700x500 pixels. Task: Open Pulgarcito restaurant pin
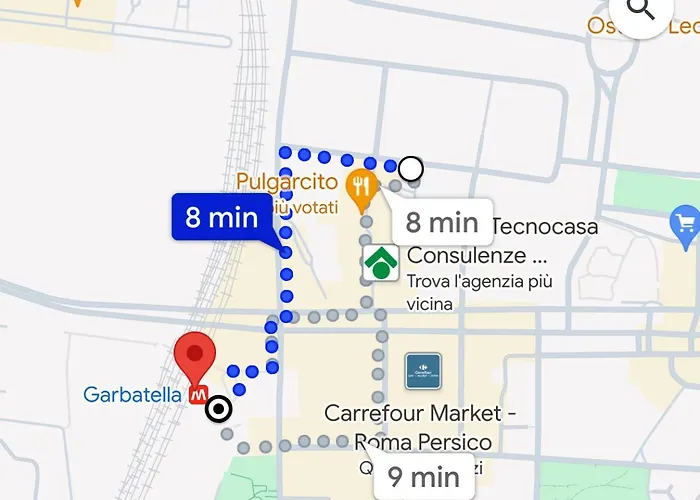pos(360,184)
